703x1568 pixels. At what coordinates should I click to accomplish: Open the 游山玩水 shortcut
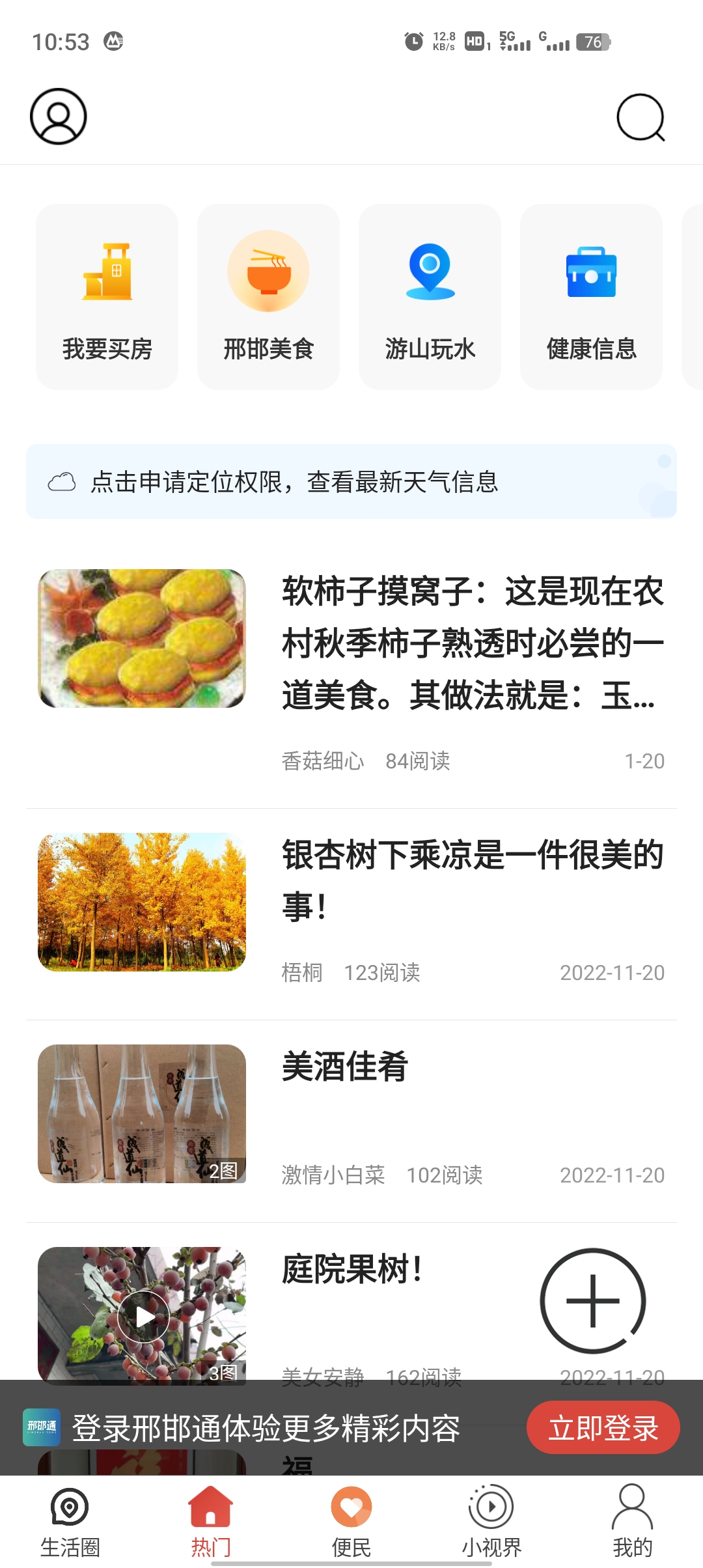(x=430, y=297)
